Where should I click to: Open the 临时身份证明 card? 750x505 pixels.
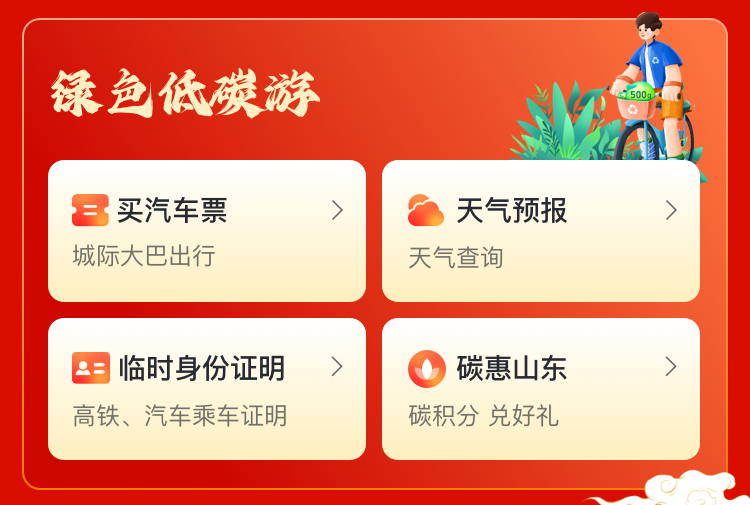(x=207, y=389)
